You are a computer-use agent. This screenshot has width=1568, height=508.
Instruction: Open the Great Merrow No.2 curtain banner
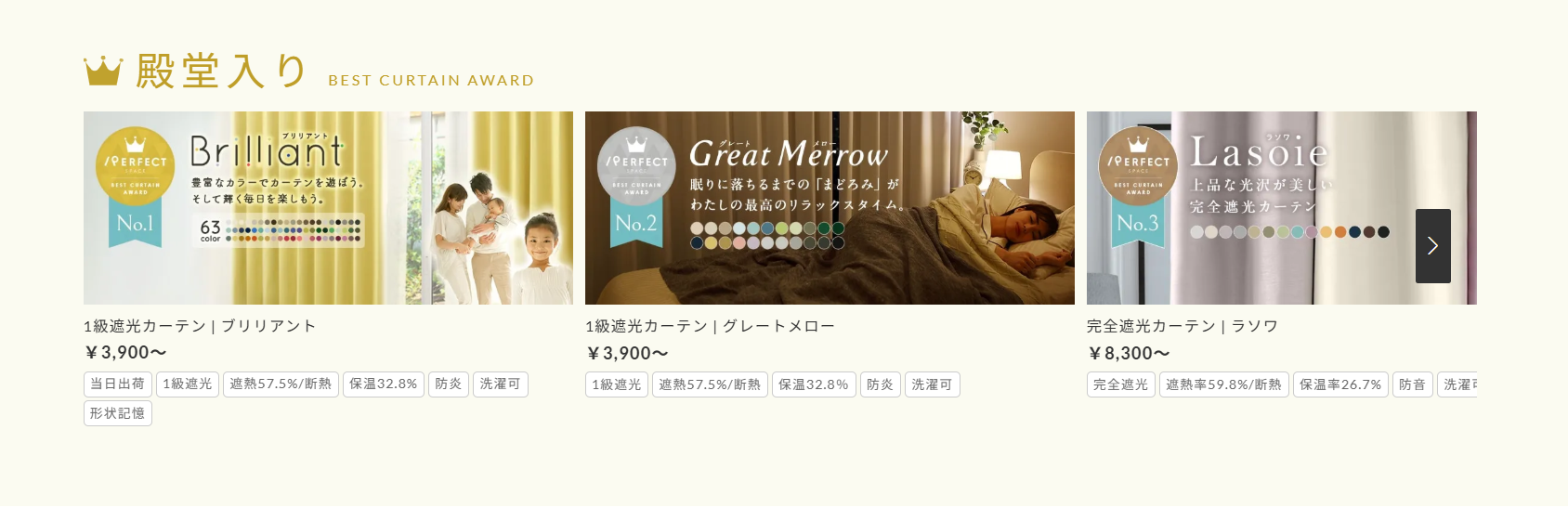pos(830,208)
